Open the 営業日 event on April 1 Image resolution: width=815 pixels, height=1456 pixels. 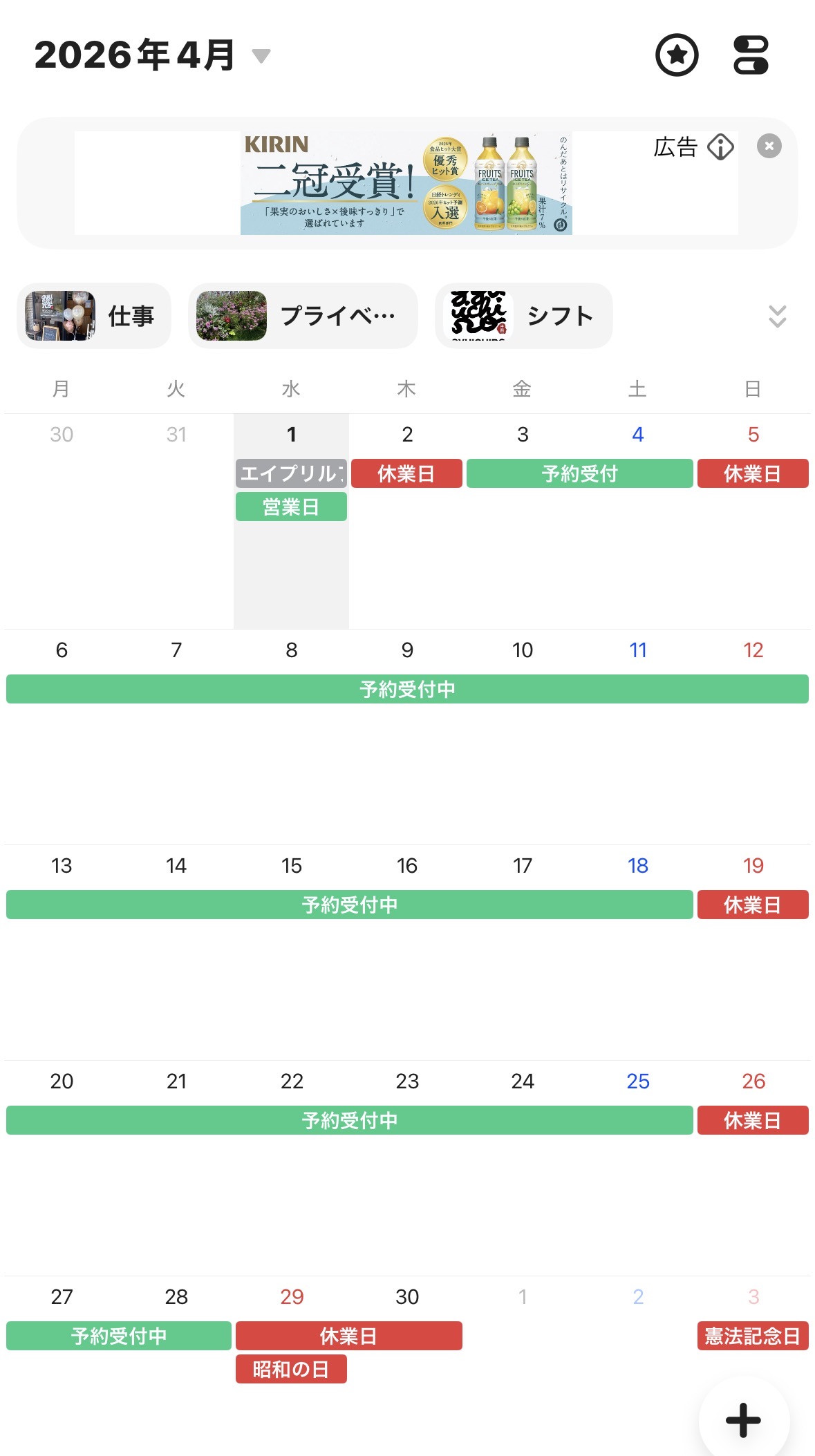pos(291,507)
